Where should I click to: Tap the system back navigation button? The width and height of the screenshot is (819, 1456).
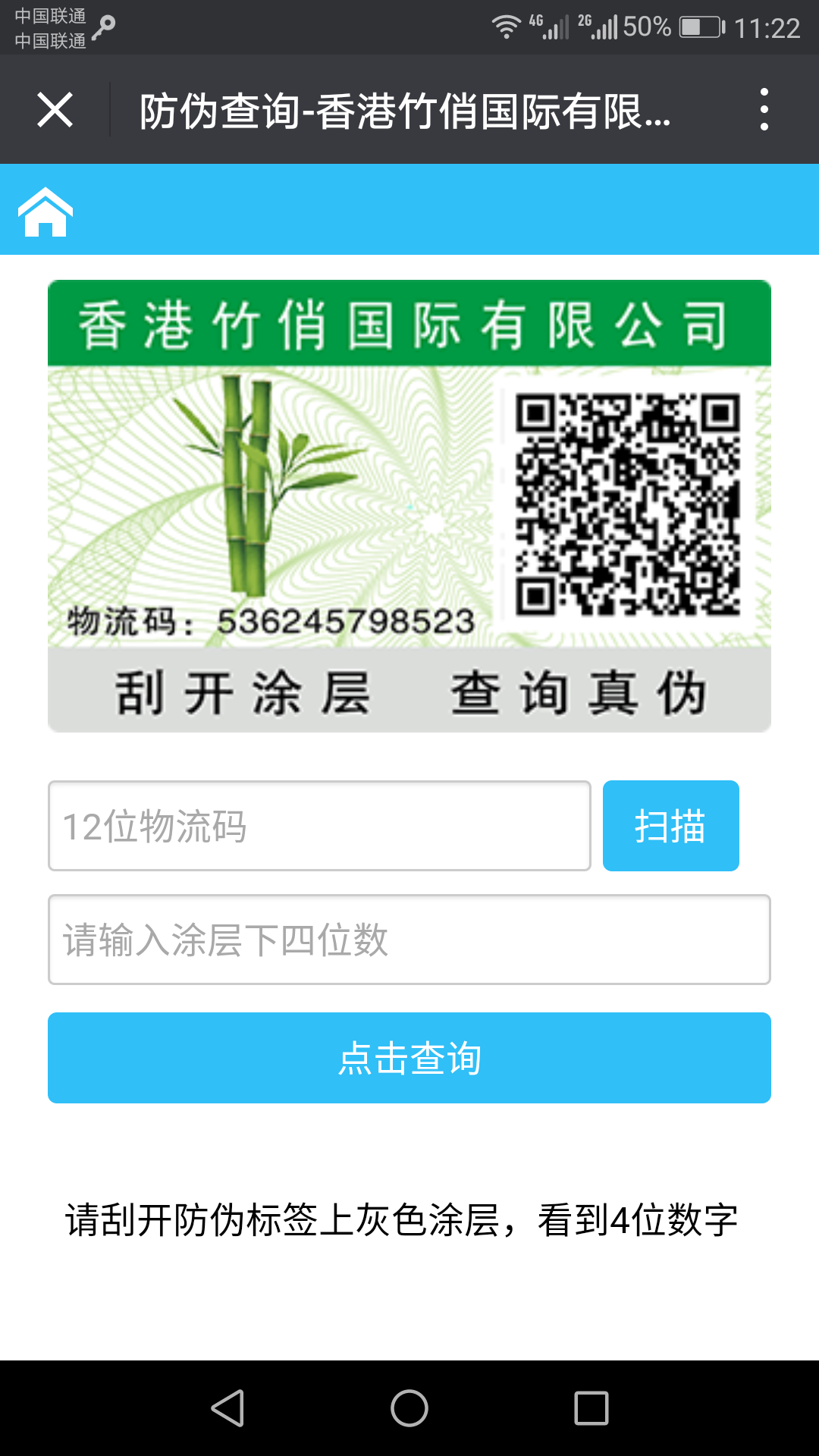tap(227, 1408)
